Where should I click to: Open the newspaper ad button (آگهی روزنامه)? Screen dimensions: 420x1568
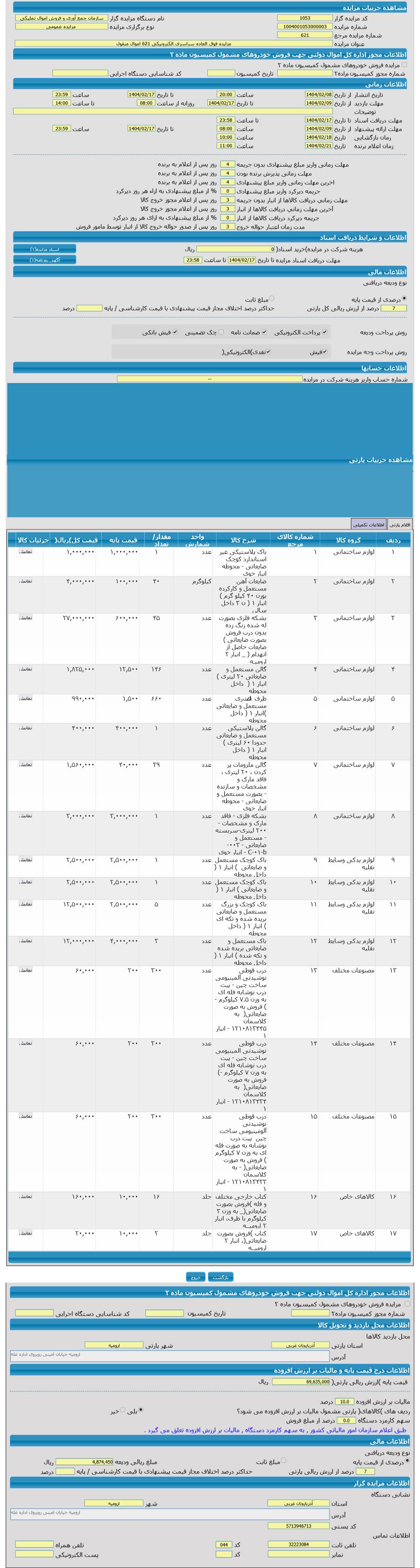click(45, 260)
